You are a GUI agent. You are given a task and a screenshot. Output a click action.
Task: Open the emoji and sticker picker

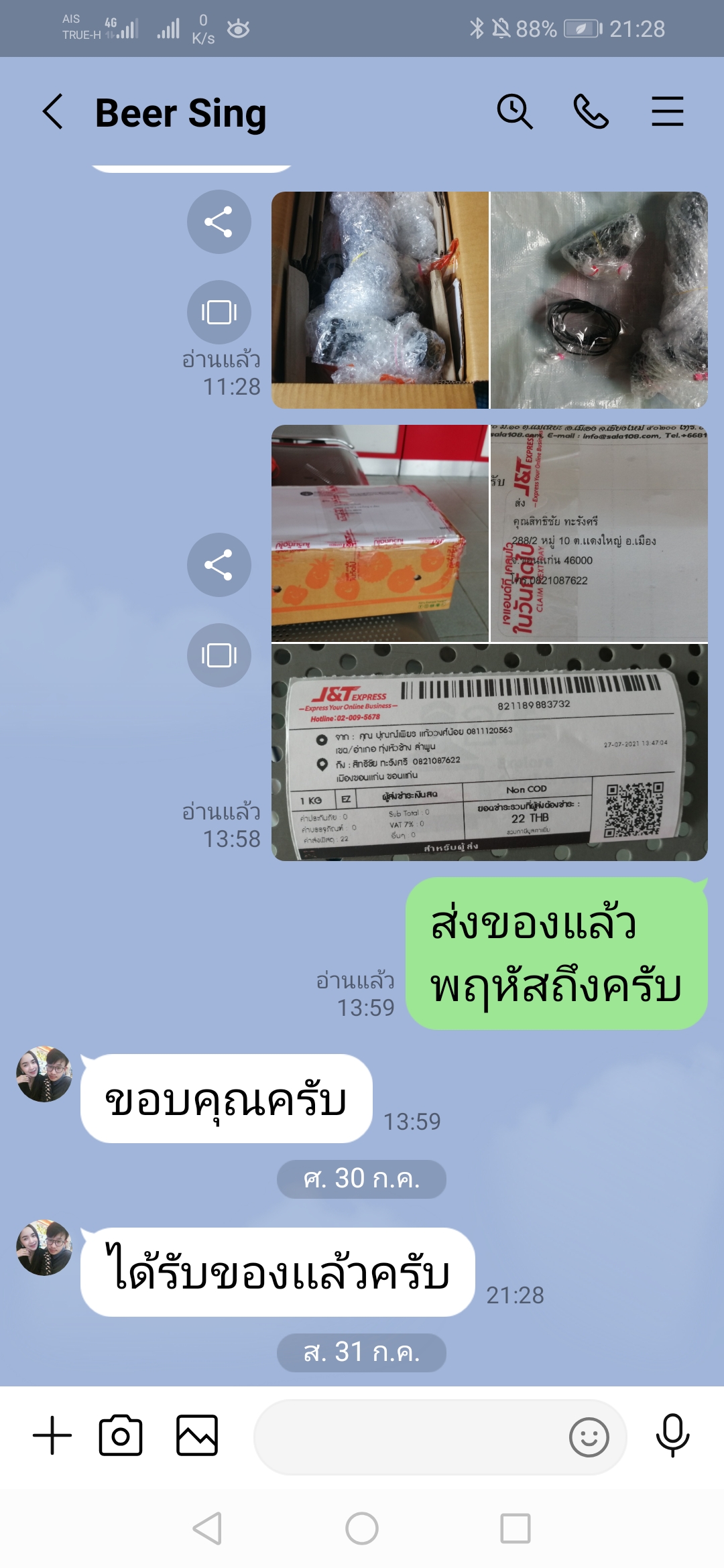(589, 1437)
